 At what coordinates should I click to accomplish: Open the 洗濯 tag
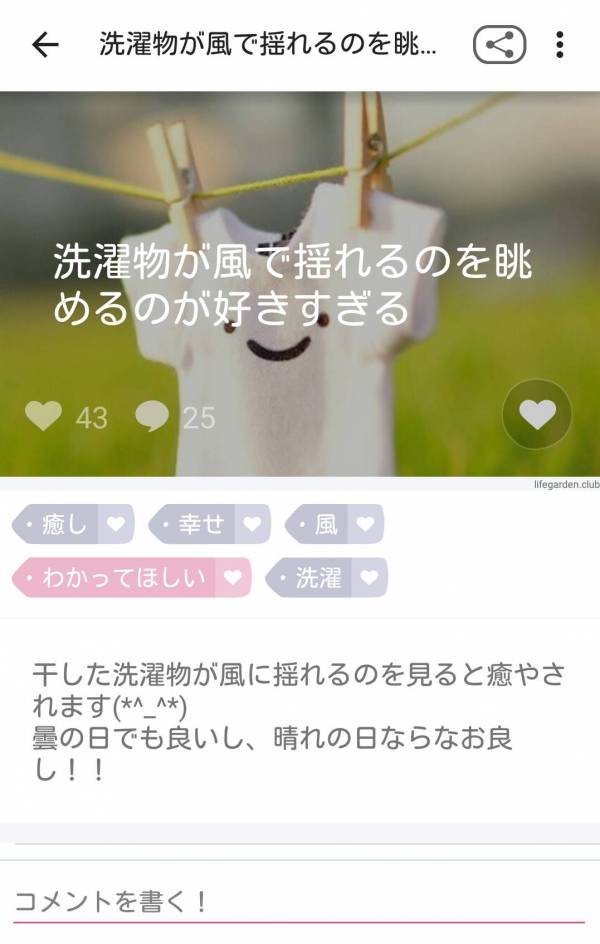pyautogui.click(x=313, y=577)
